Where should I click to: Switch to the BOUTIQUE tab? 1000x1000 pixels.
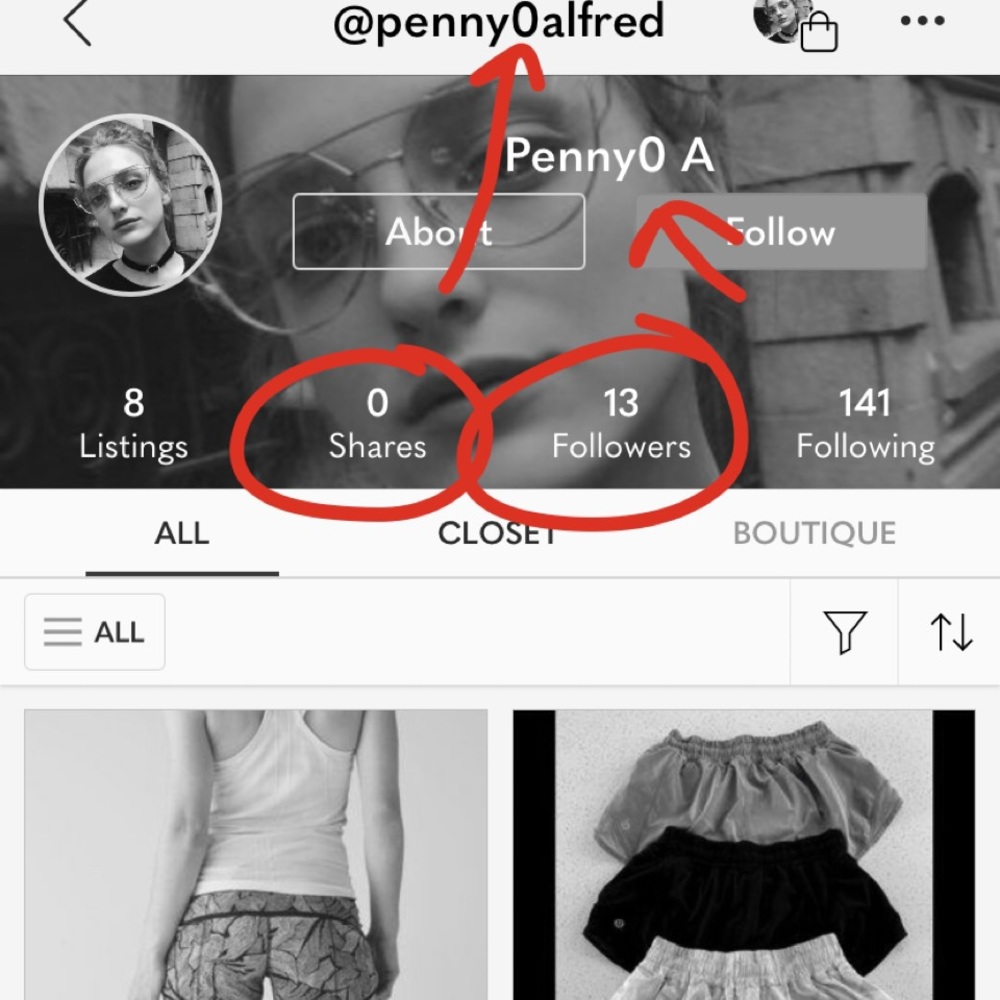(814, 533)
